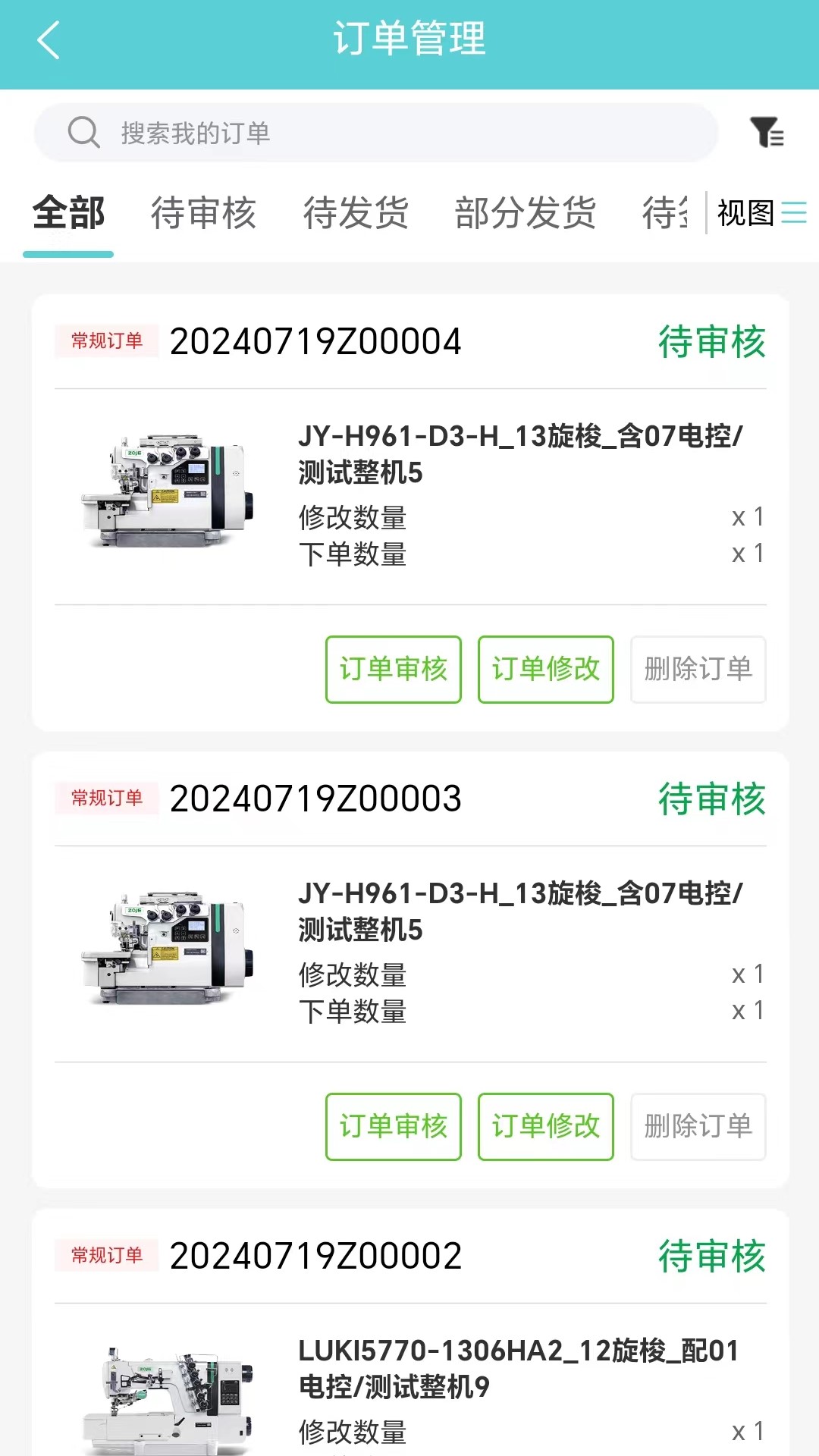Select the 待审核 status on order 20240719Z00004

click(711, 342)
